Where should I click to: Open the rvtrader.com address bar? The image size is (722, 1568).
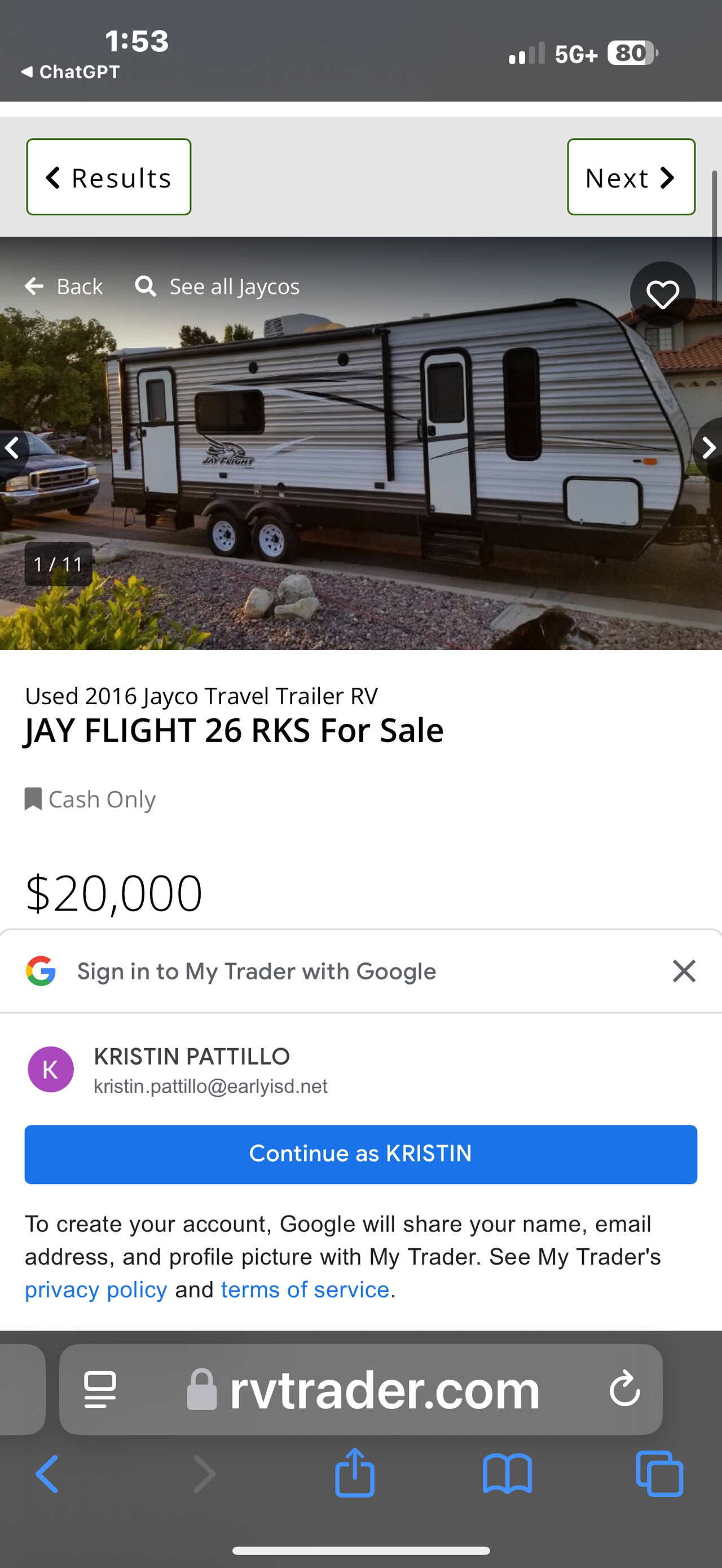(384, 1390)
